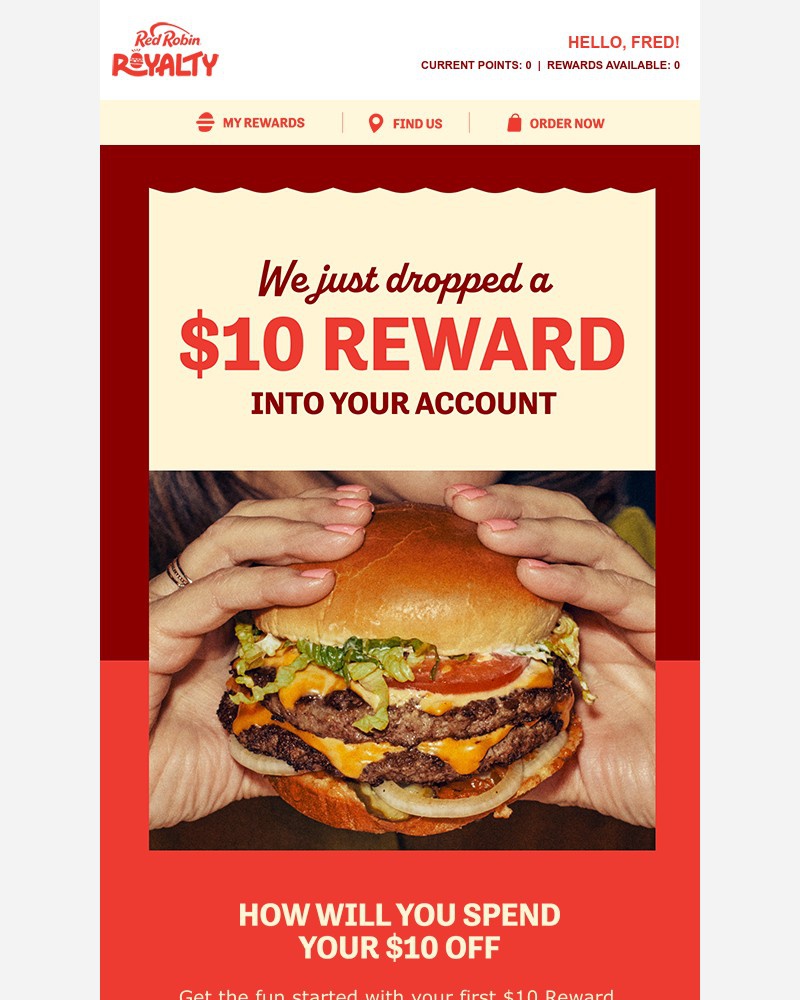Viewport: 800px width, 1000px height.
Task: Click REWARDS AVAILABLE: 0 counter
Action: [x=614, y=66]
